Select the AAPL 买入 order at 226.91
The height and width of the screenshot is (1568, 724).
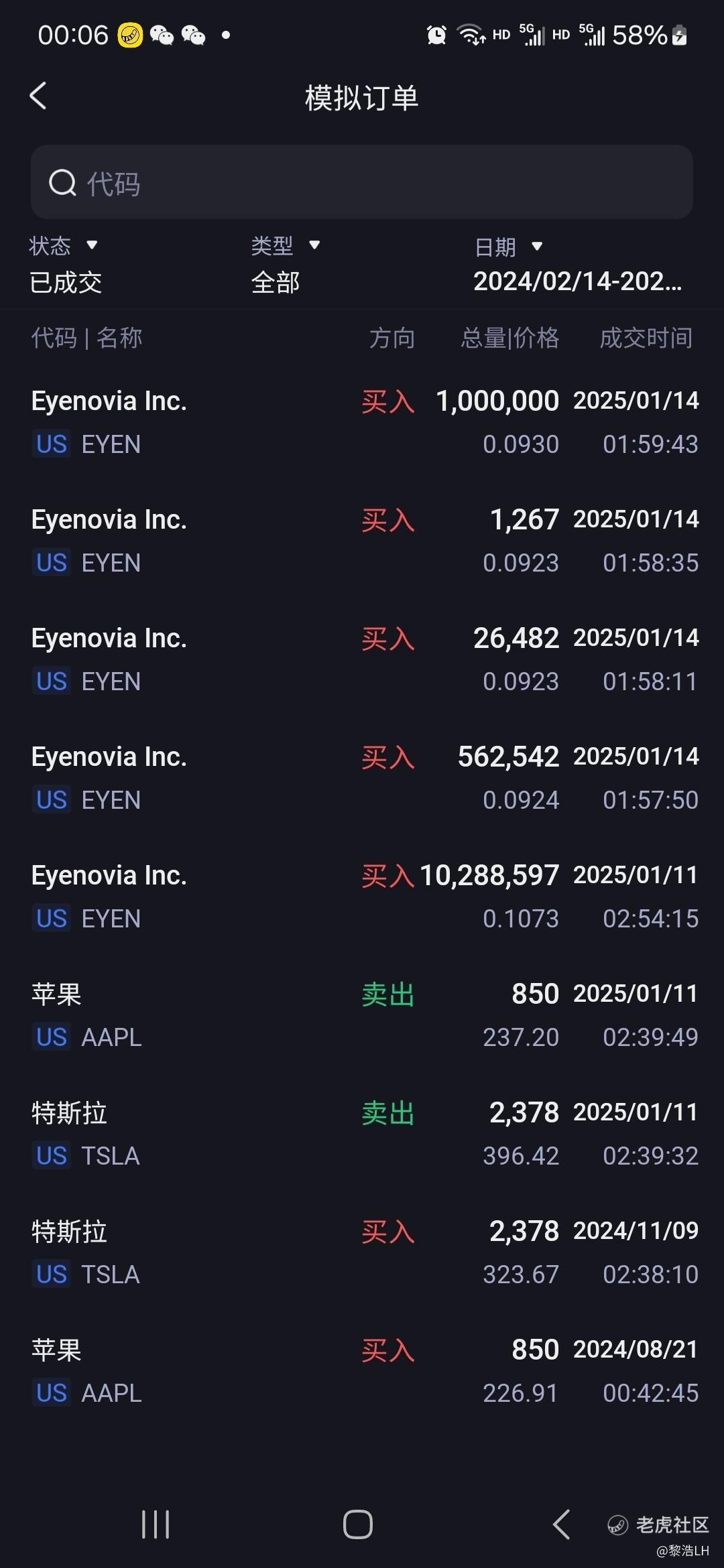(362, 1371)
